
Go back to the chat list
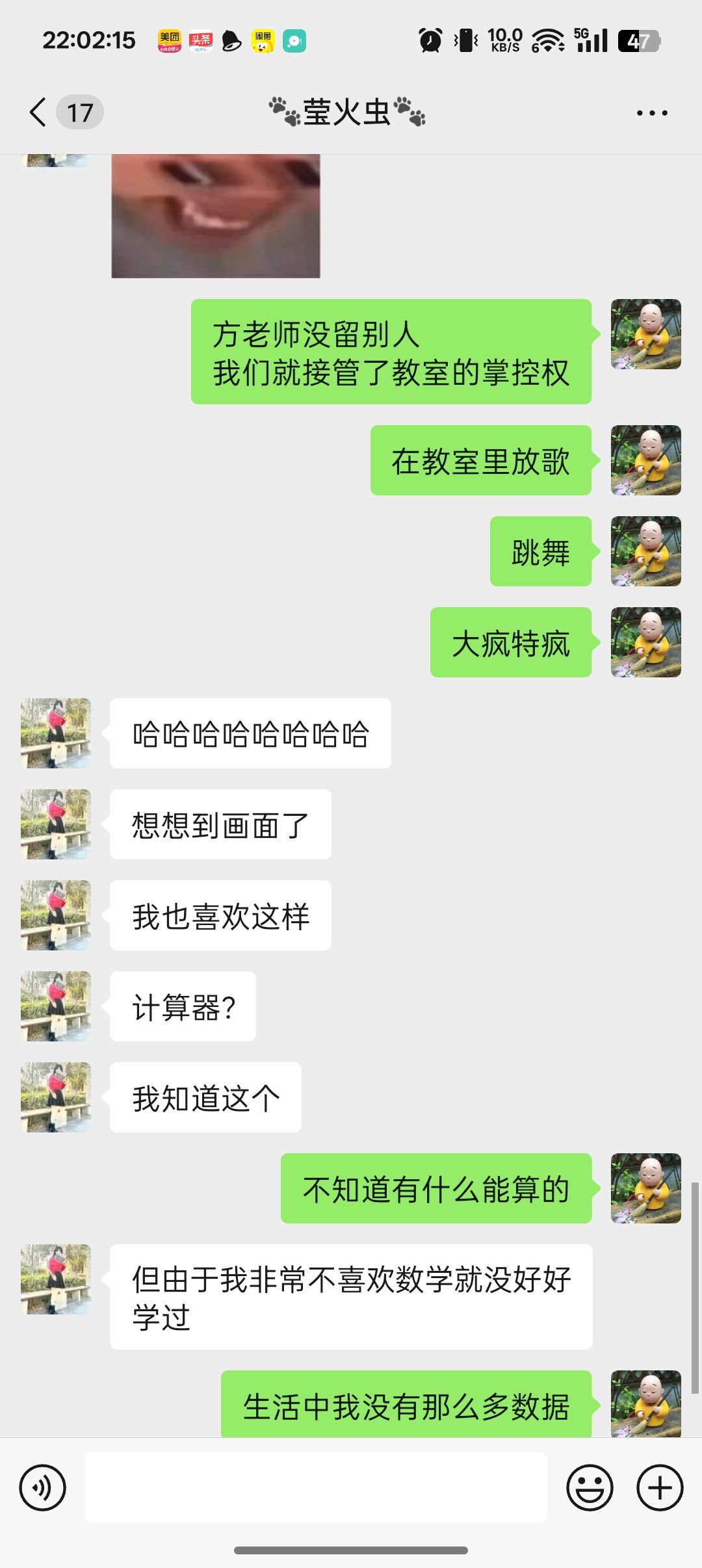[39, 112]
